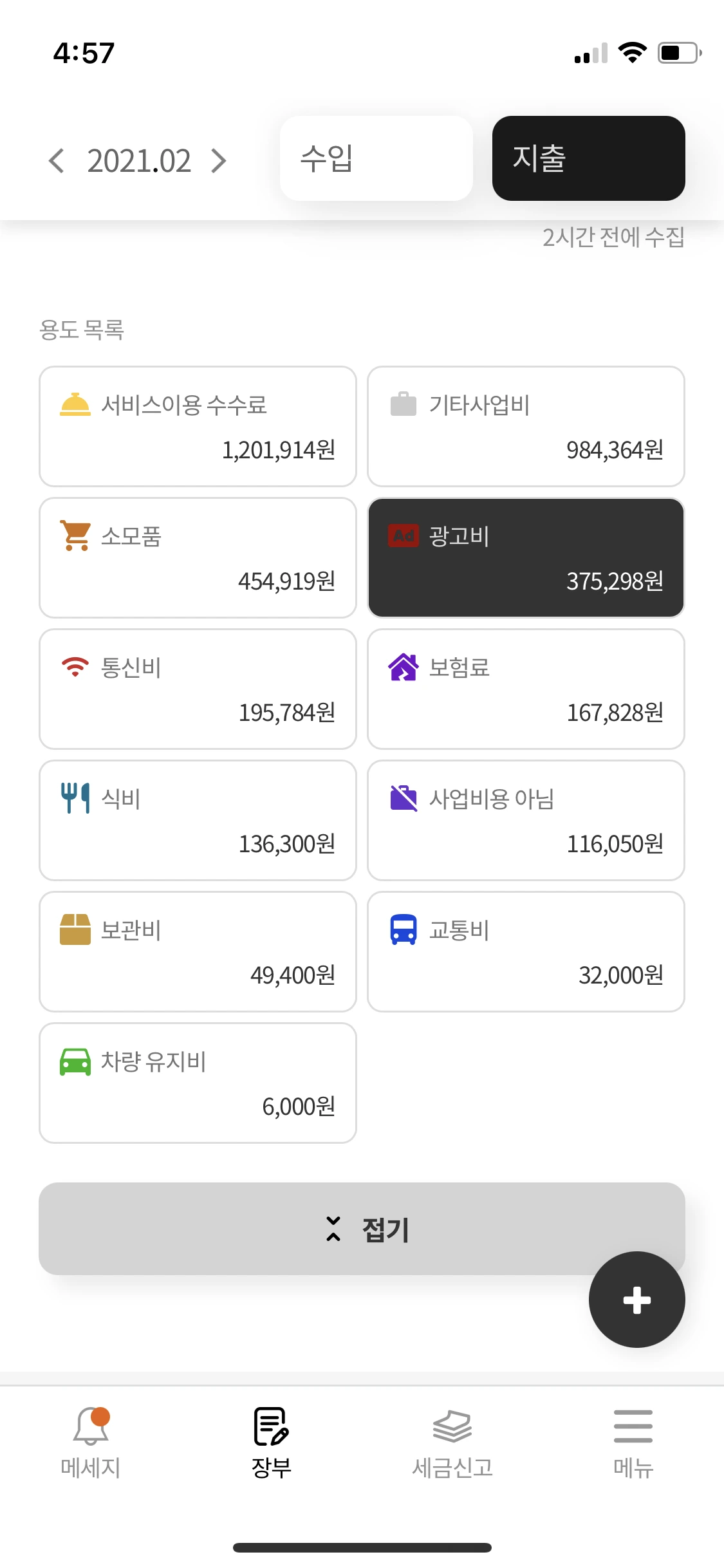
Task: Select the 광고비 category card
Action: point(526,557)
